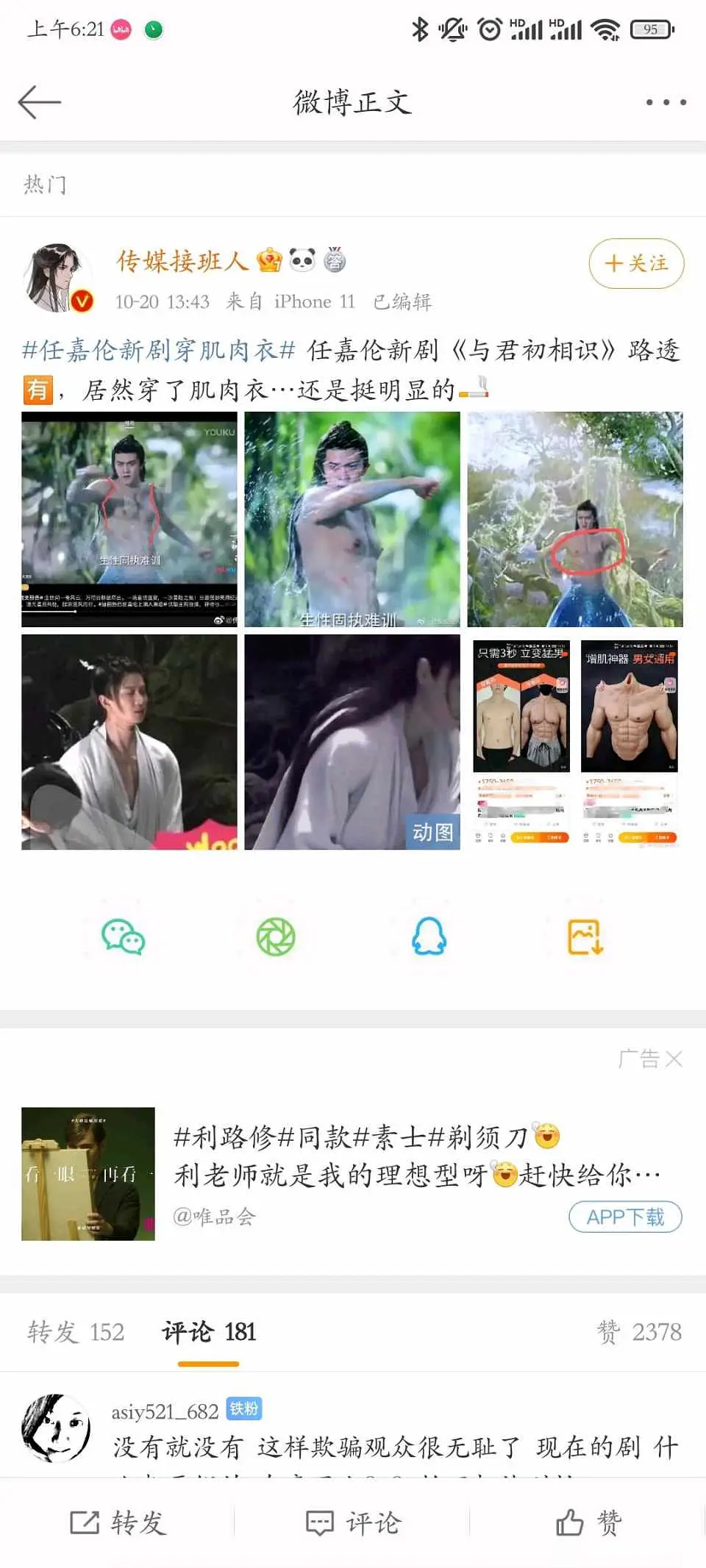706x1568 pixels.
Task: Share the post to WeChat Moments
Action: click(x=276, y=937)
